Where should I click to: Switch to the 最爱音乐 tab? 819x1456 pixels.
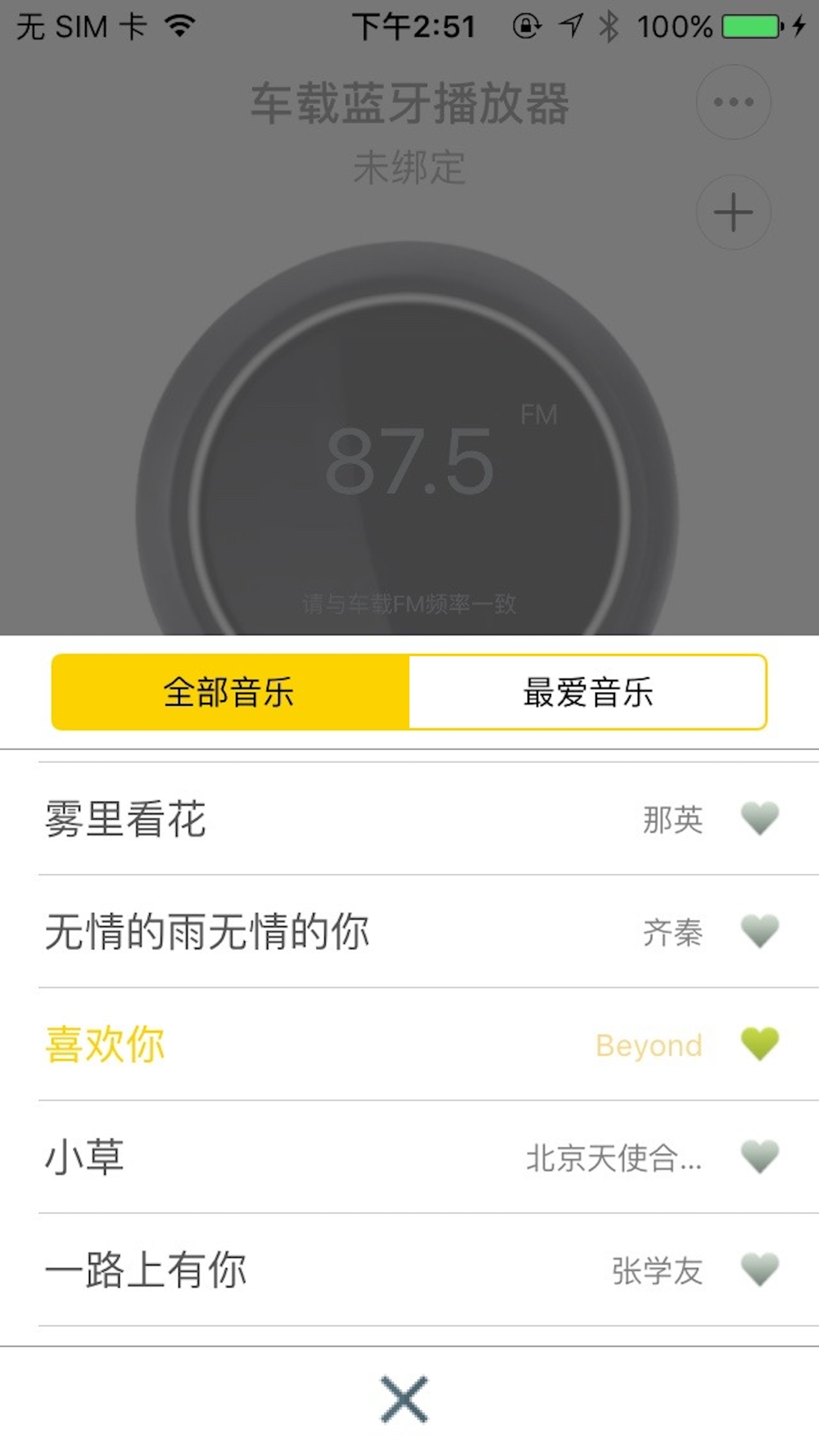tap(587, 692)
